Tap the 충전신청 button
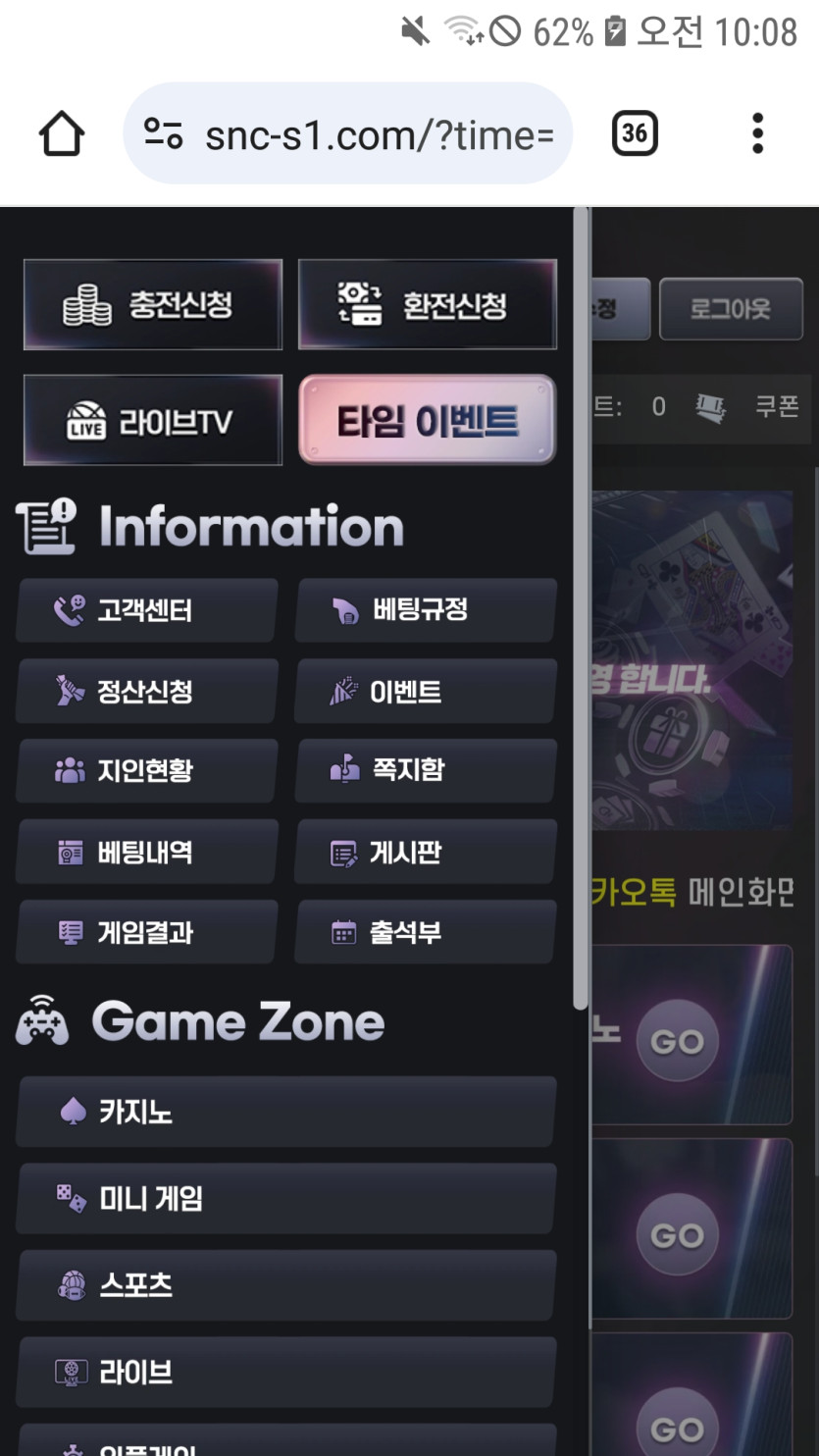819x1456 pixels. click(x=153, y=305)
